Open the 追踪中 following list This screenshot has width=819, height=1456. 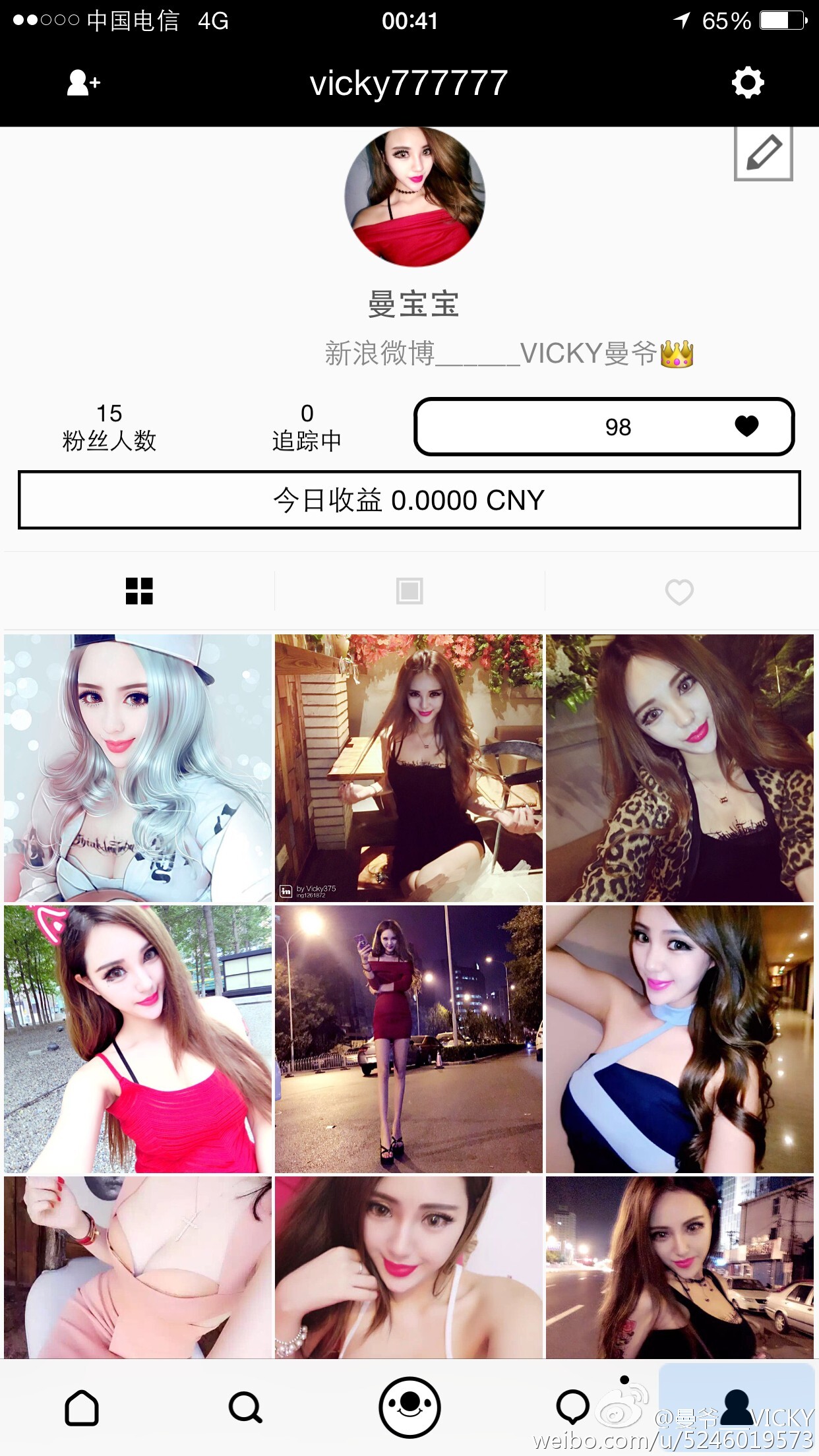[307, 425]
